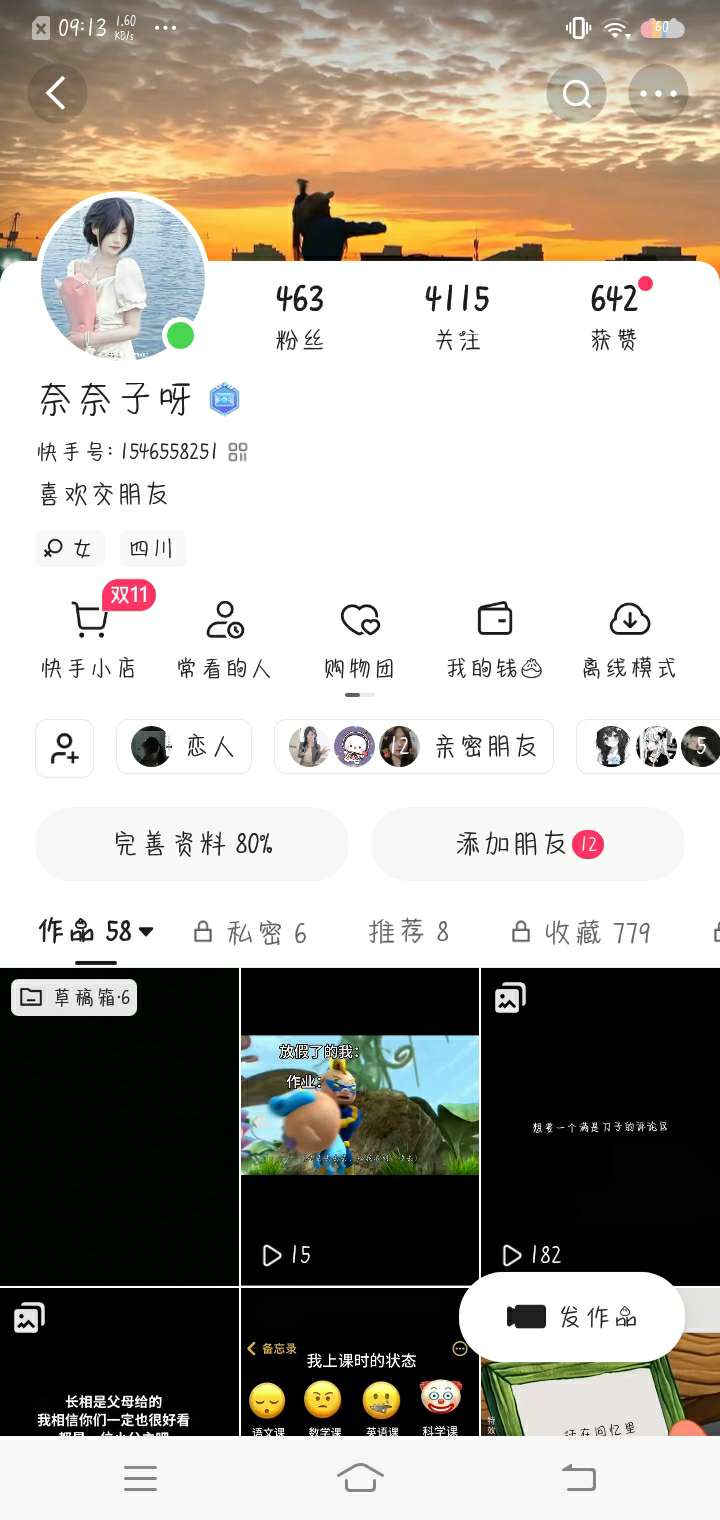
Task: Open the three-dot overflow menu
Action: click(x=658, y=94)
